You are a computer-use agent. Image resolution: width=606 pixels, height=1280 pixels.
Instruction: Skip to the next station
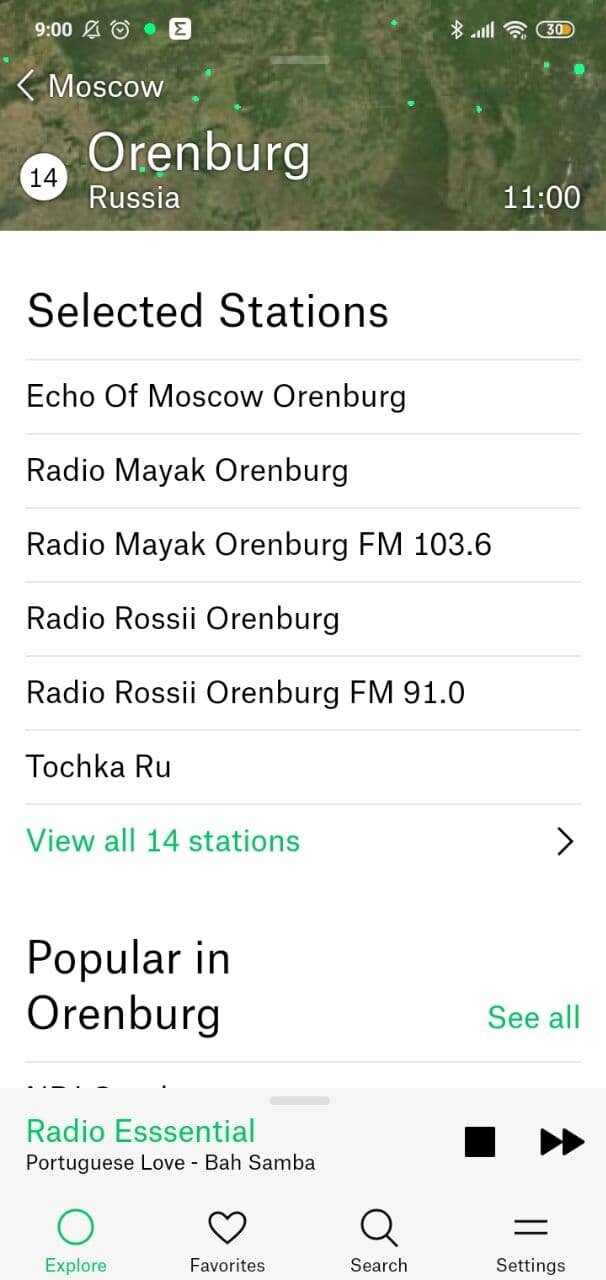pyautogui.click(x=562, y=1142)
